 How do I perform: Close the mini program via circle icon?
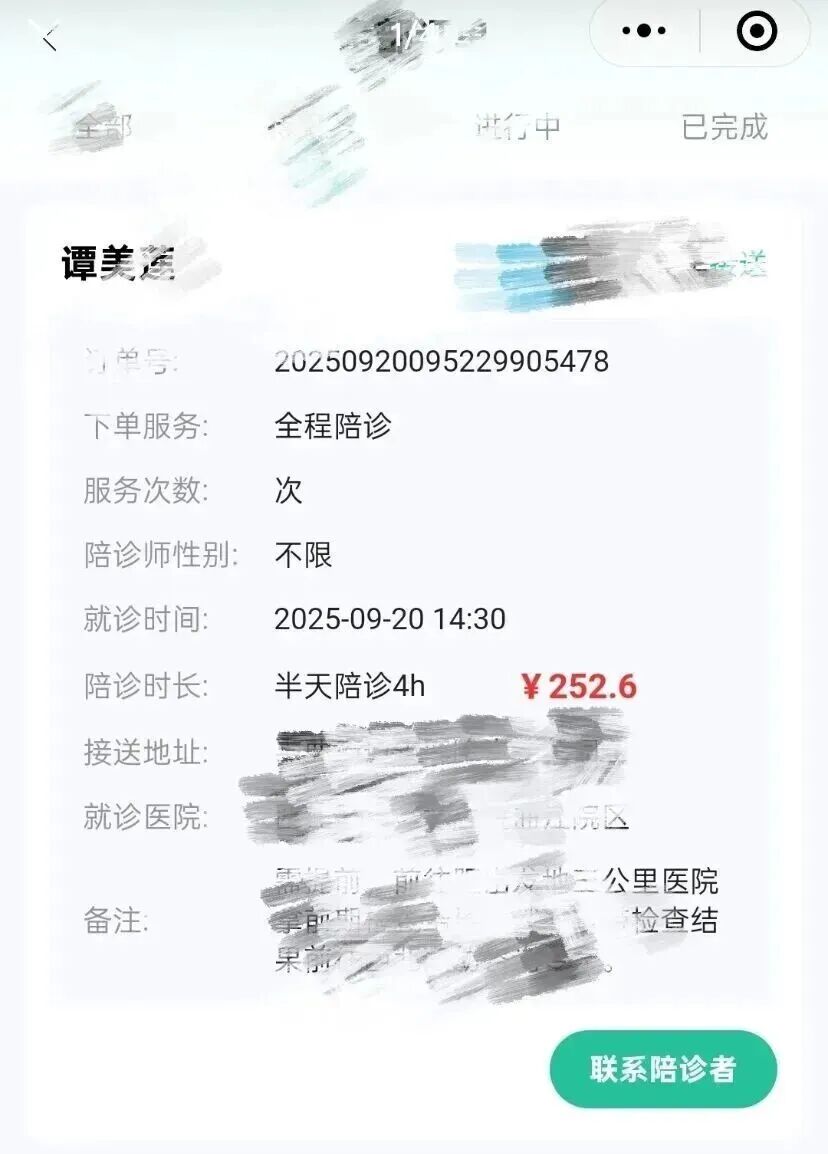pos(756,32)
